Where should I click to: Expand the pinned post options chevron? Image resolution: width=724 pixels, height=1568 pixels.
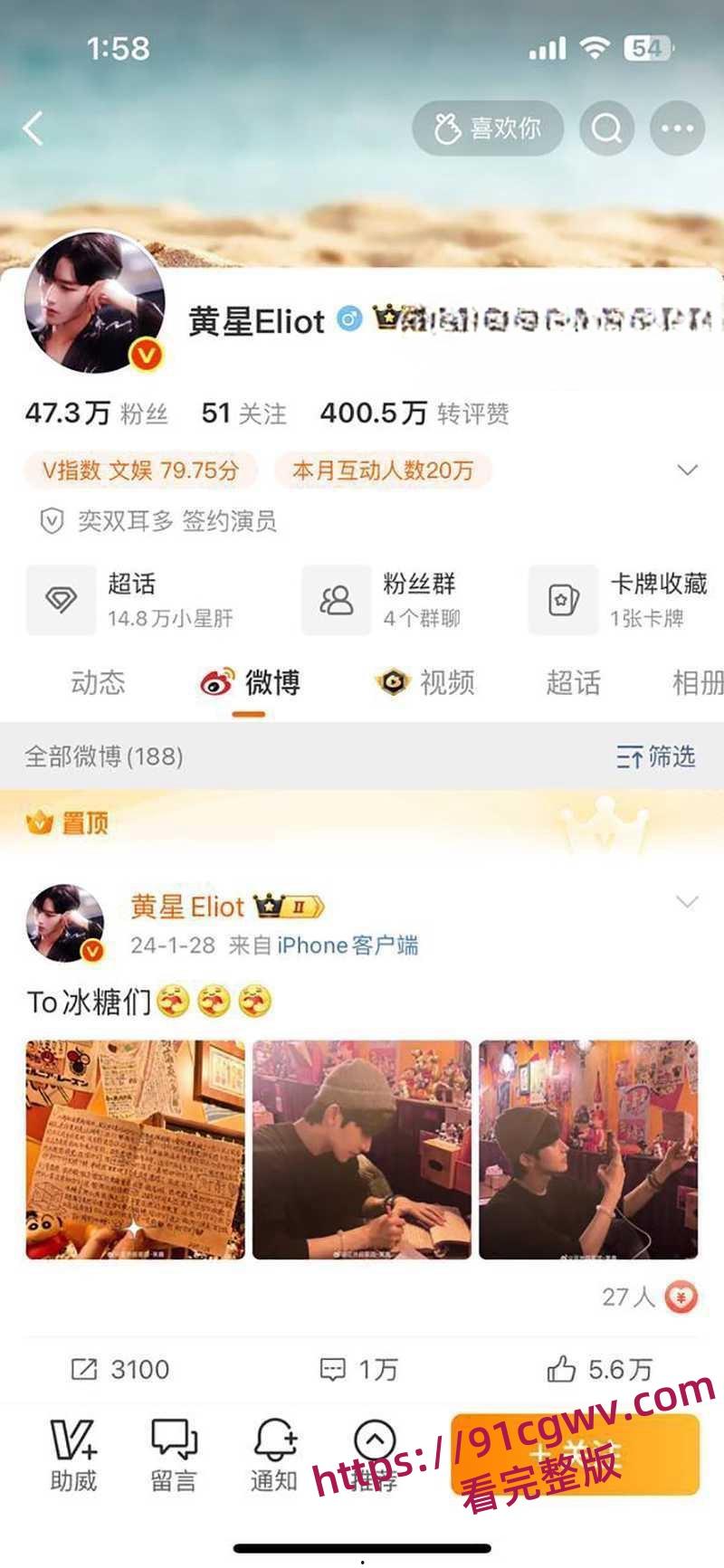pyautogui.click(x=685, y=900)
